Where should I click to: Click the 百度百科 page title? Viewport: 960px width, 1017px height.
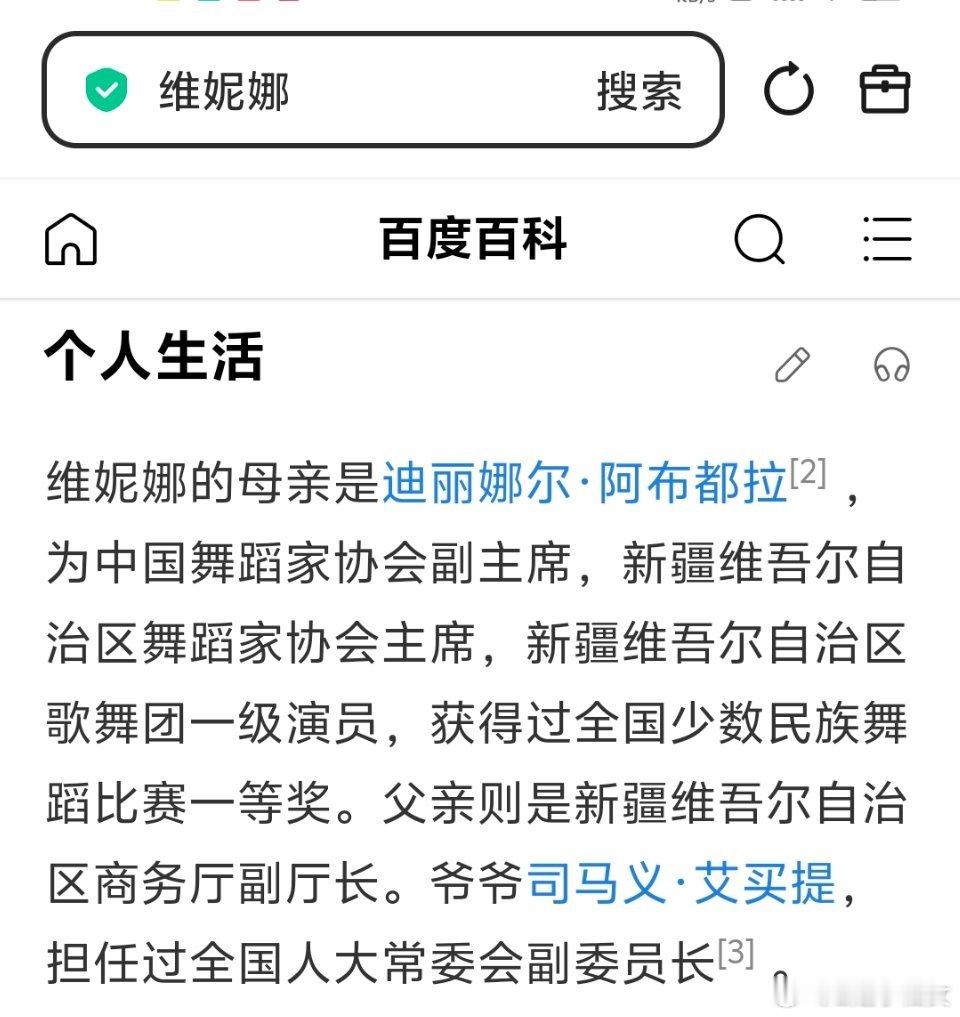tap(473, 238)
